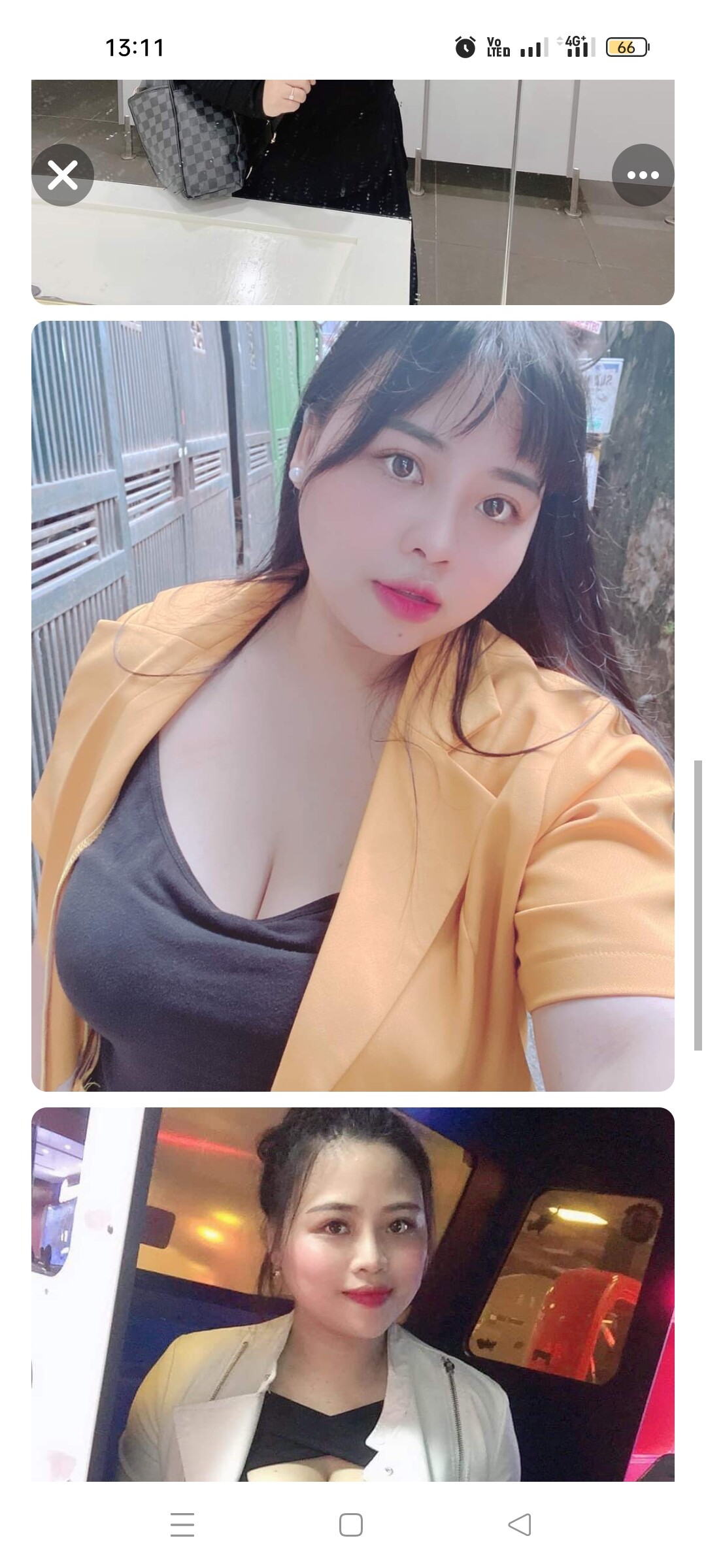Image resolution: width=706 pixels, height=1568 pixels.
Task: Open the three-dot options menu
Action: pos(643,175)
